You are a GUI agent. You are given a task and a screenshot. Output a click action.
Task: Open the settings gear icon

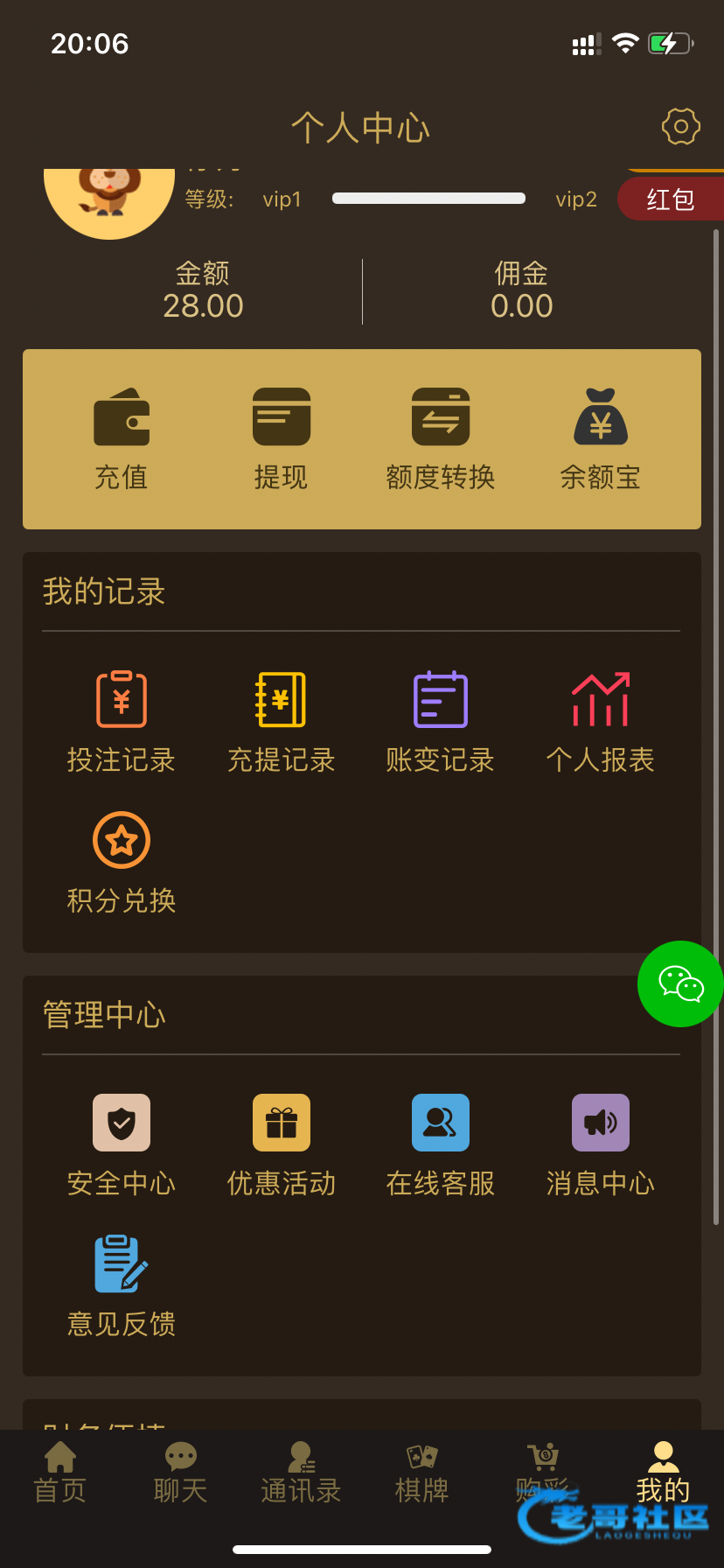pos(680,127)
